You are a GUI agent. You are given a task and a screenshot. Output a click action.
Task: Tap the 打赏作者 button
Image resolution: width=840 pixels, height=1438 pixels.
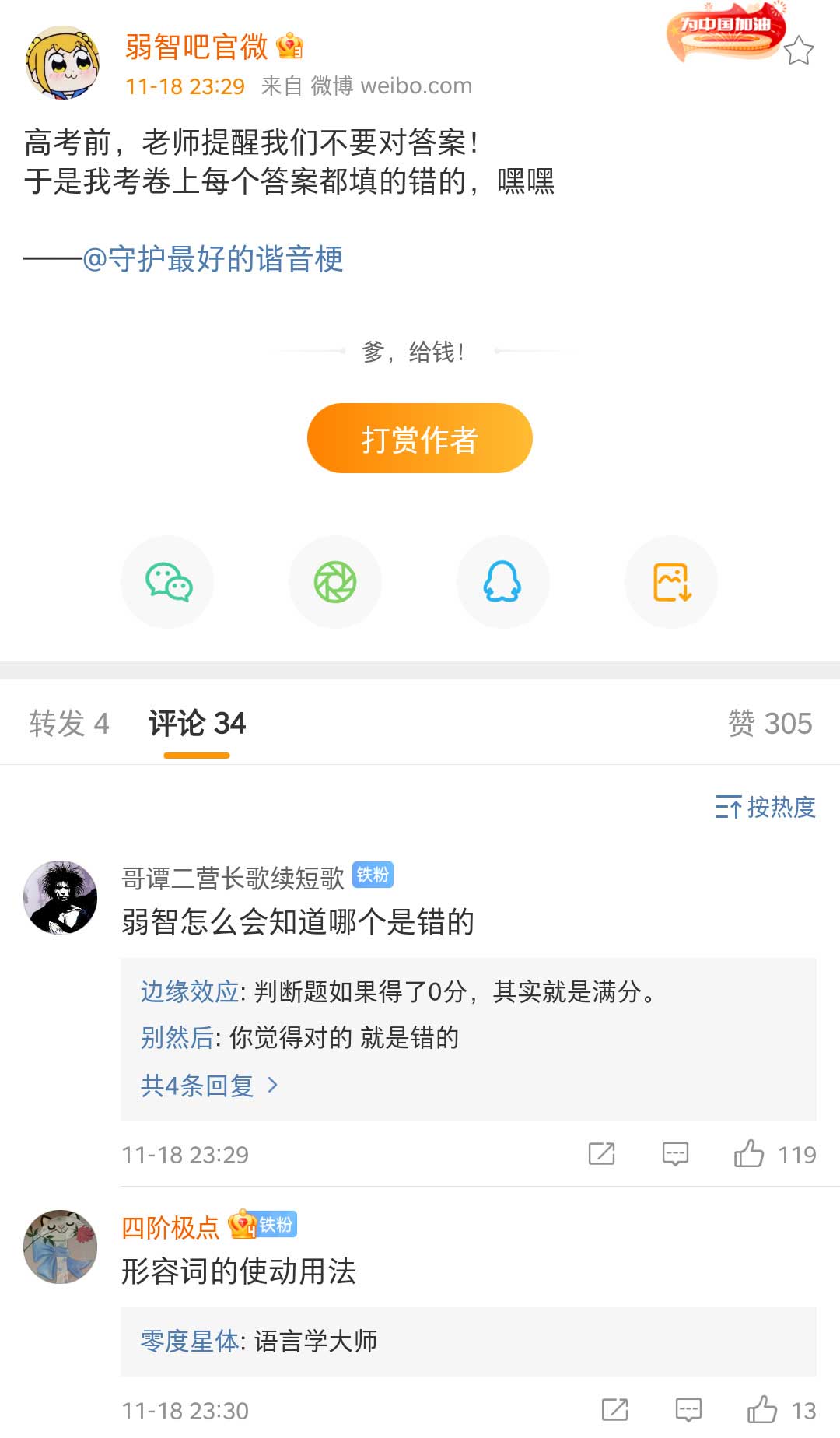[419, 439]
